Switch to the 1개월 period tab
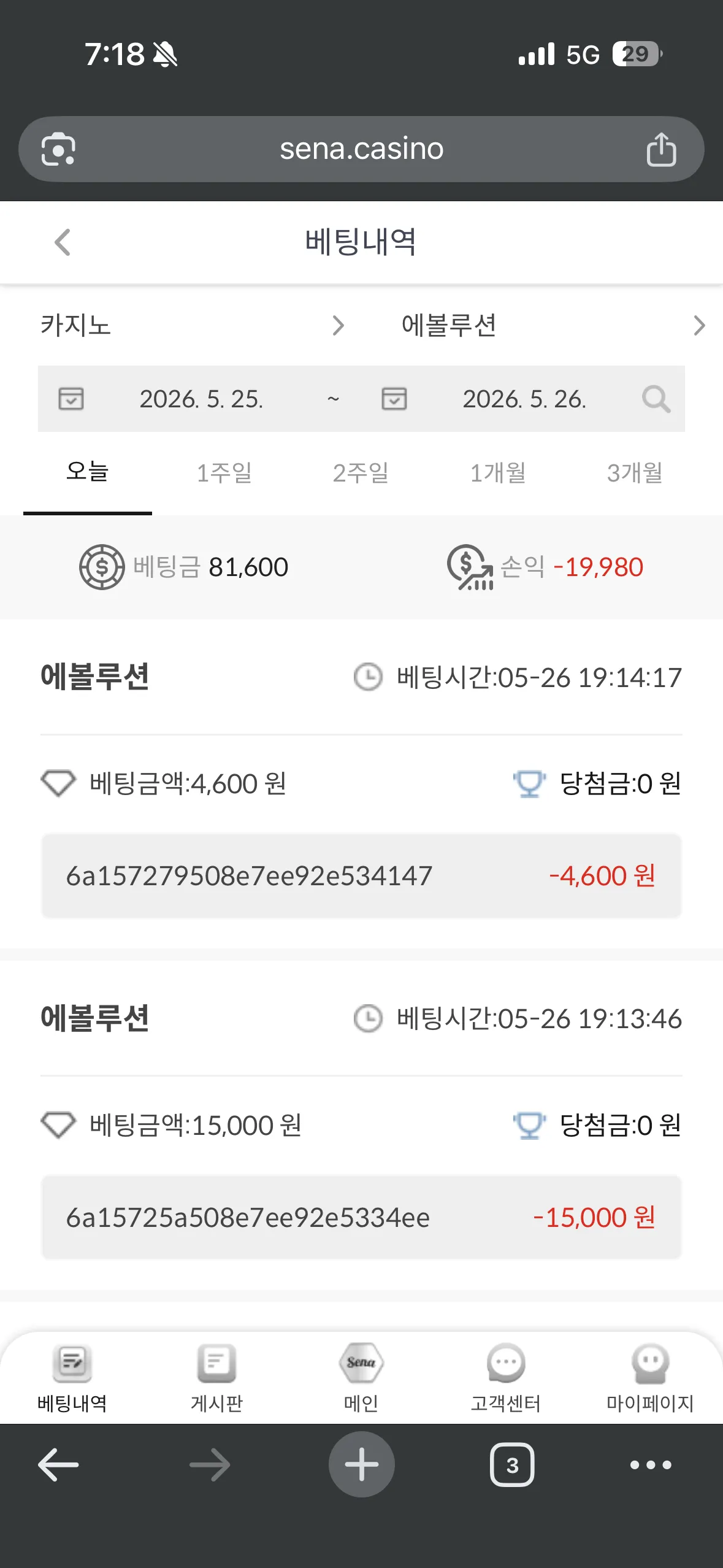Screen dimensions: 723x1568 [498, 473]
